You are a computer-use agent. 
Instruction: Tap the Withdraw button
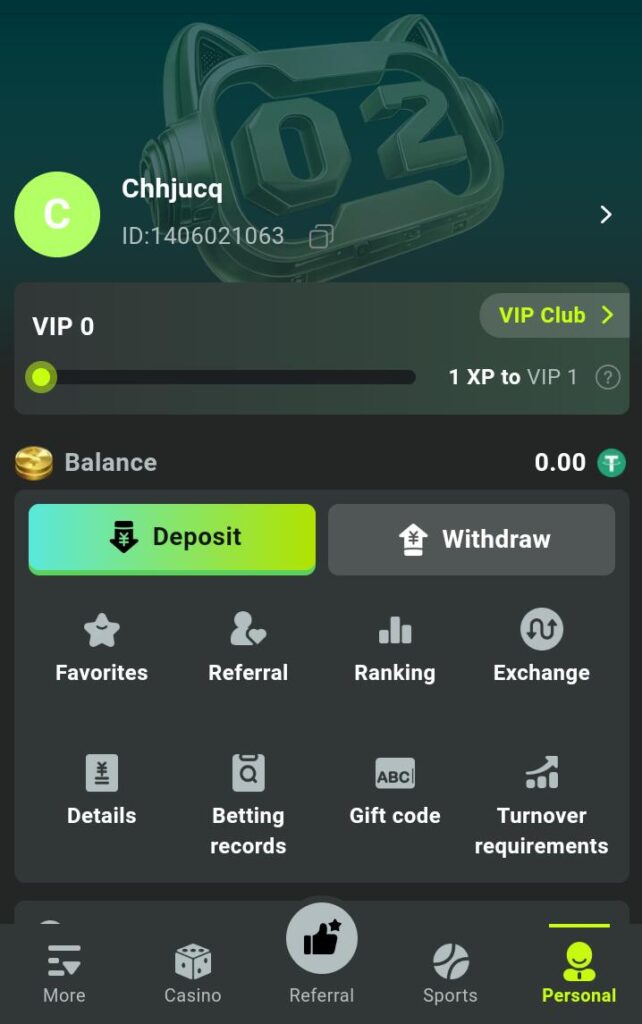point(471,539)
